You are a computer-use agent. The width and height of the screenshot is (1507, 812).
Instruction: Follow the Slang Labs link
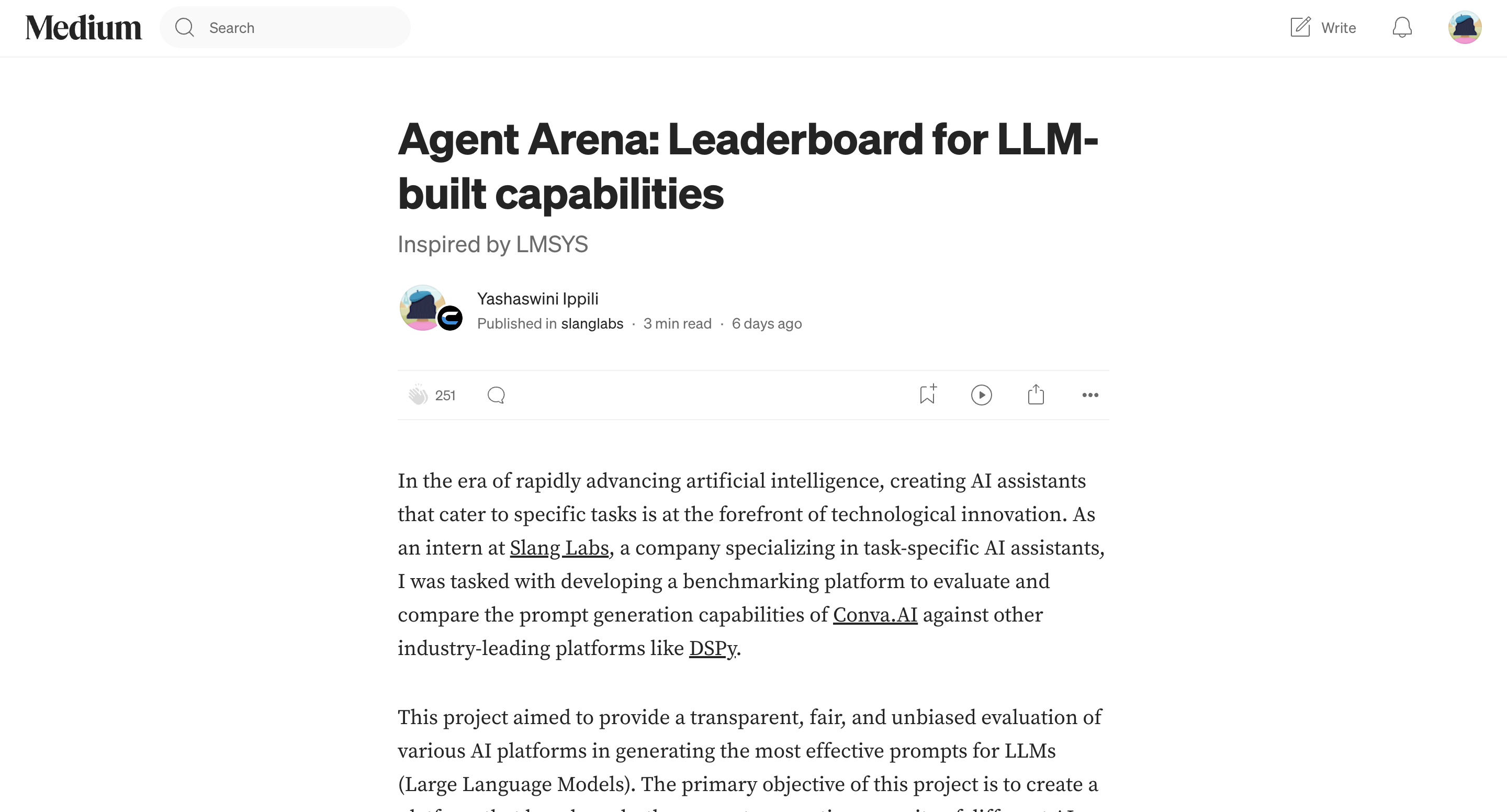pos(559,548)
